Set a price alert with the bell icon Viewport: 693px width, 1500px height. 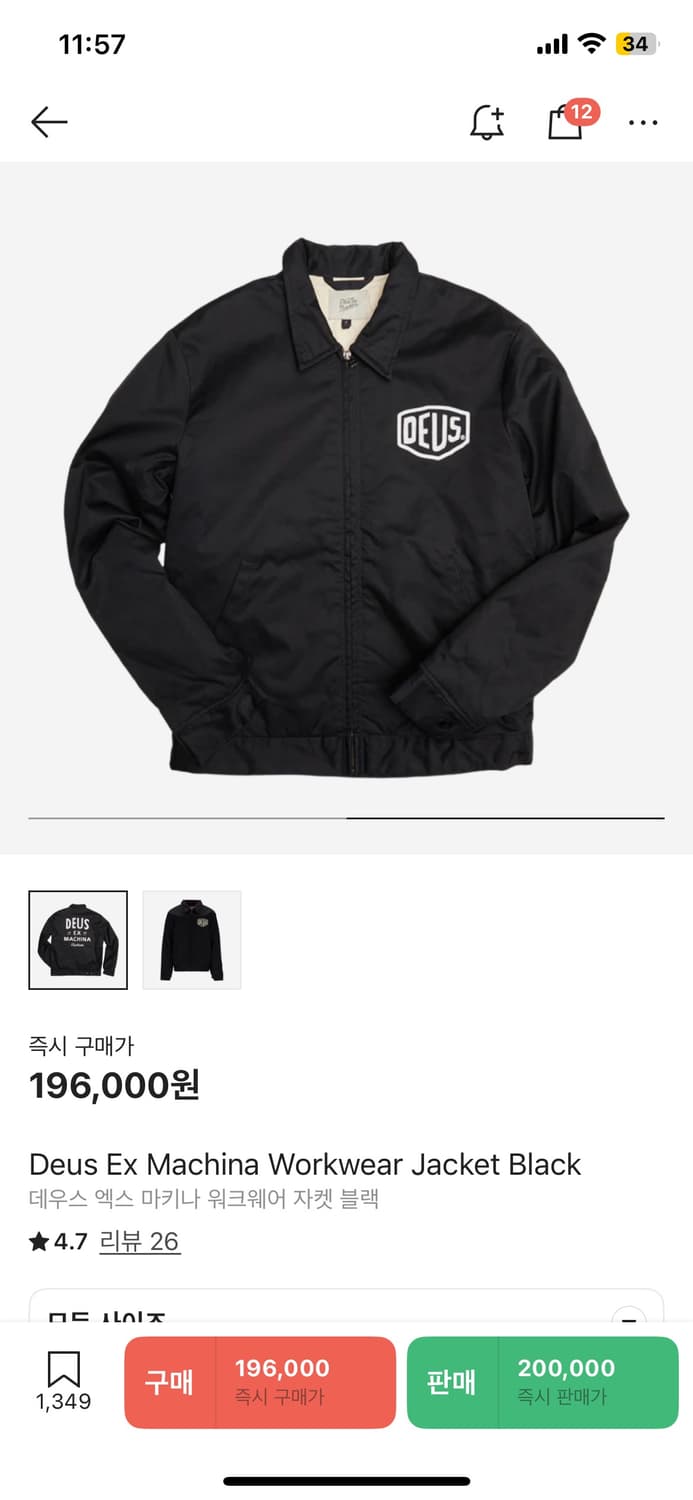click(487, 123)
